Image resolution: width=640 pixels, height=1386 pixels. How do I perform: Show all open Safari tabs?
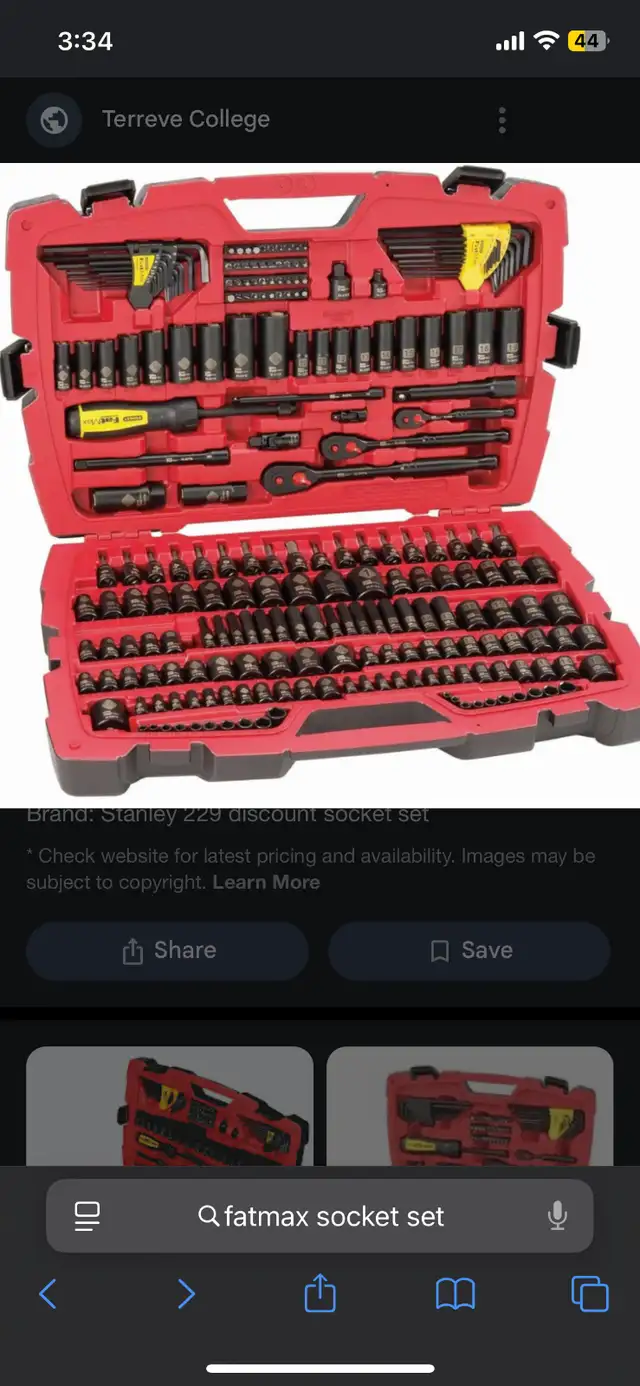click(590, 1294)
